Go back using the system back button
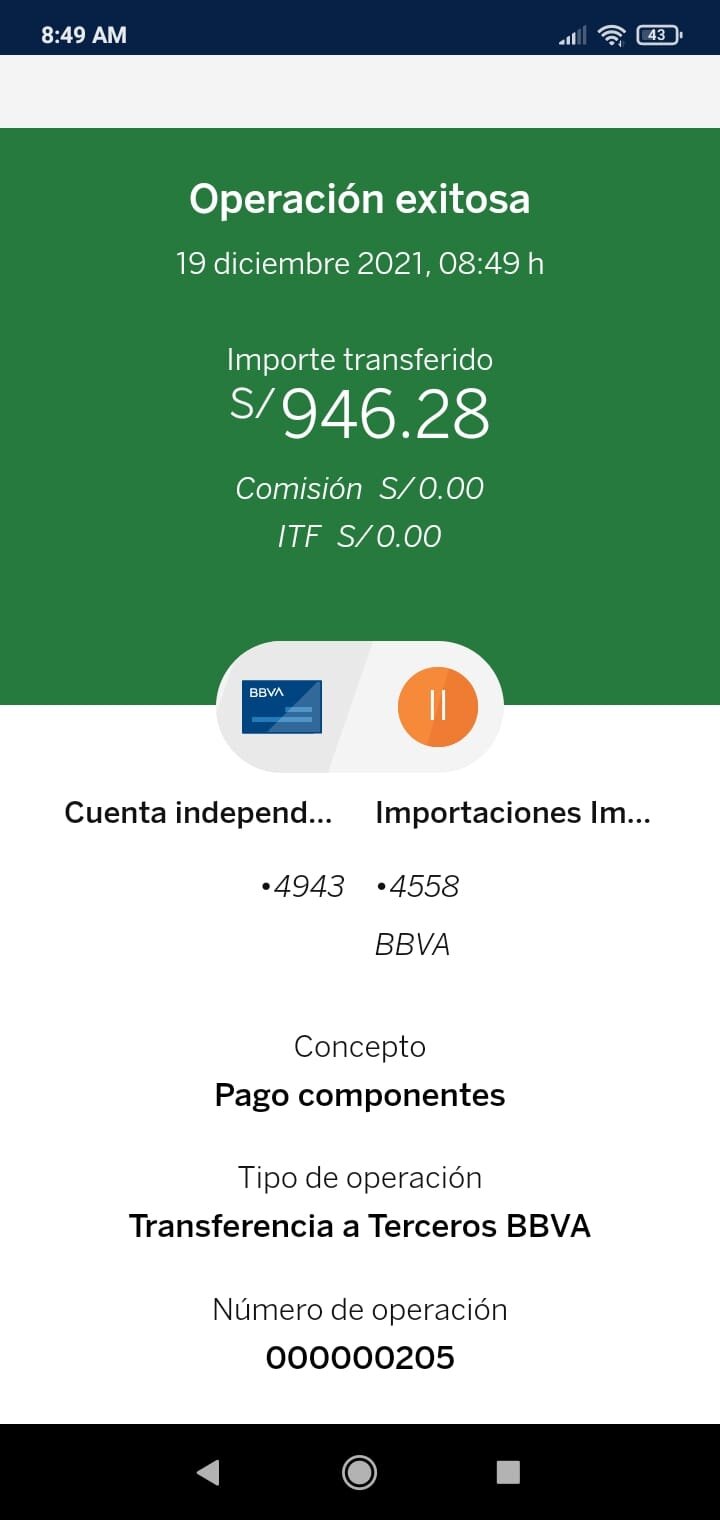Viewport: 720px width, 1520px height. click(x=208, y=1472)
